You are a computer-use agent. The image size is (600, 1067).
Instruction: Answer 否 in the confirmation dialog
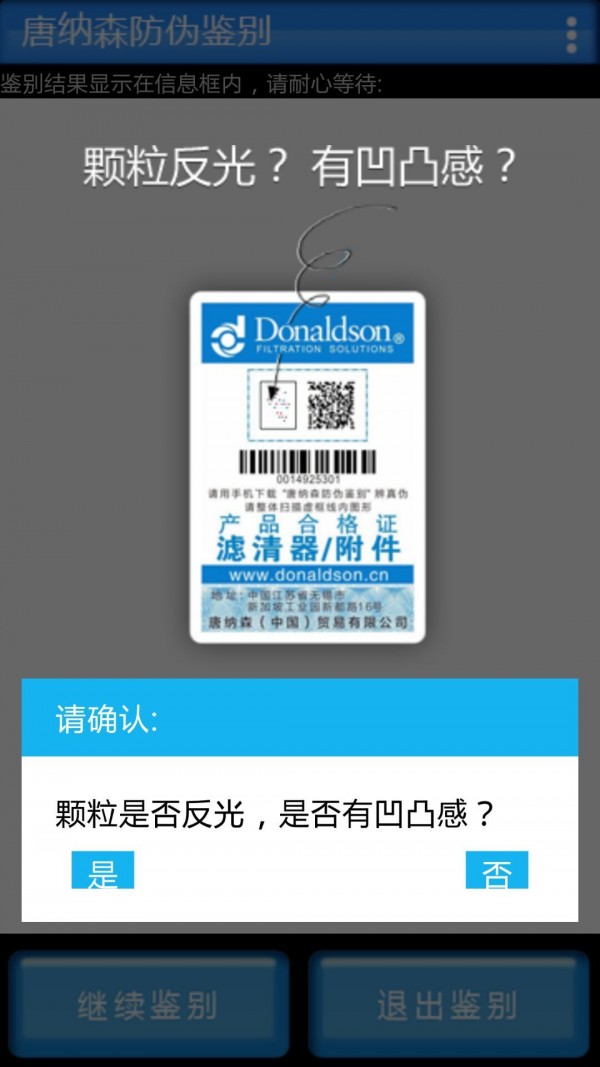click(x=496, y=870)
